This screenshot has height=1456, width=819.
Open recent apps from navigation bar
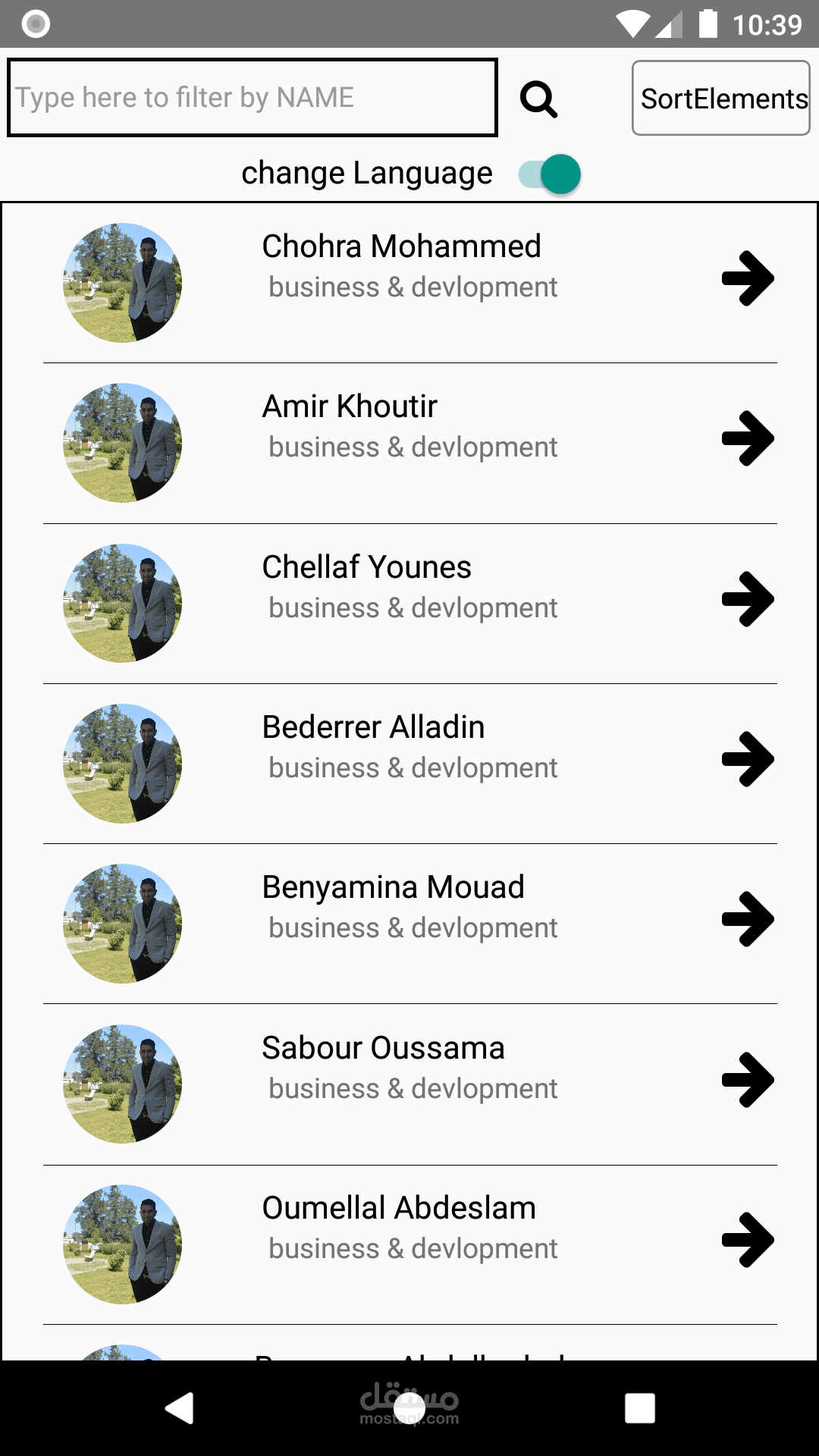[x=639, y=1408]
